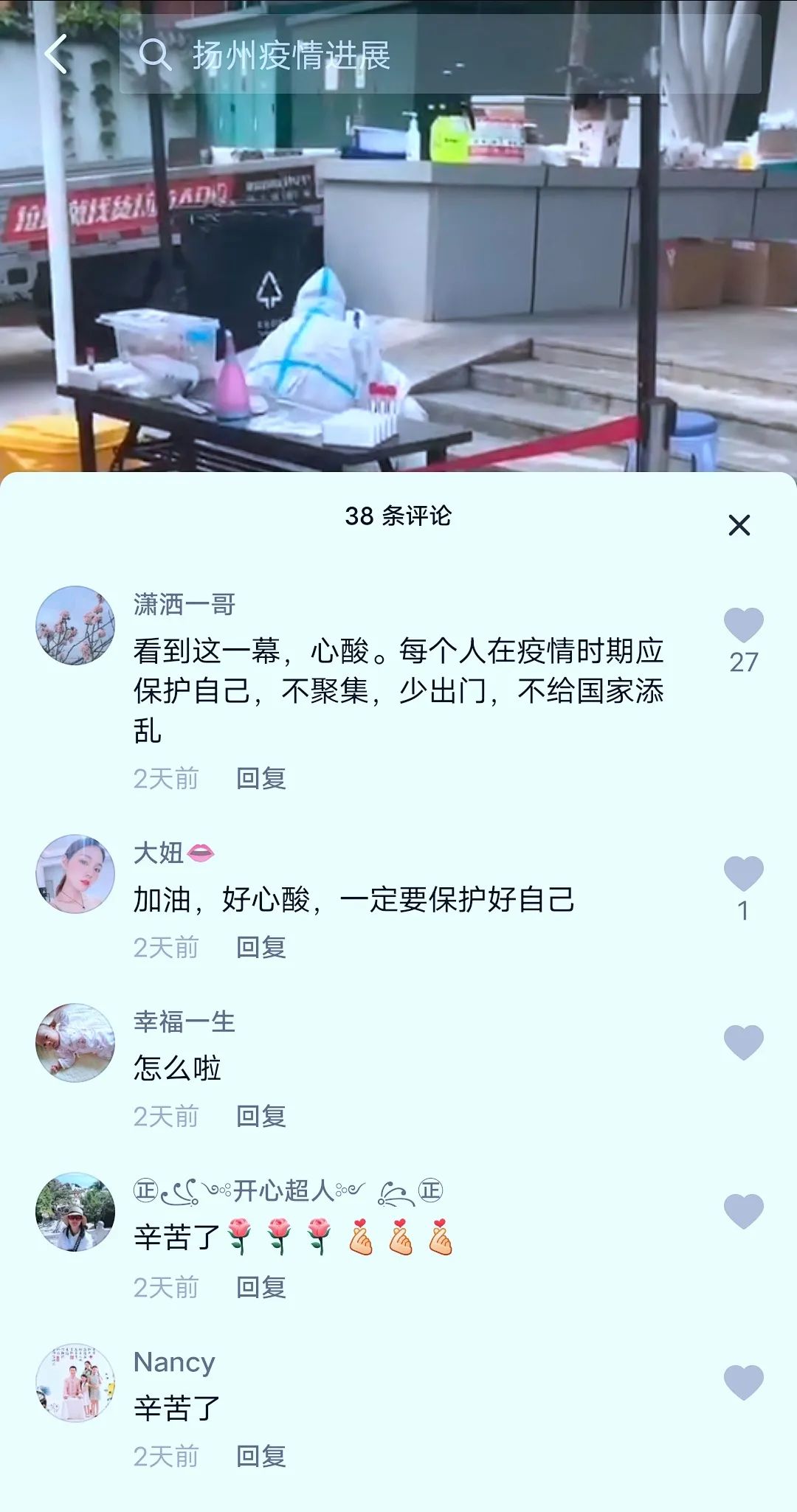Open 潇洒一哥's profile avatar
This screenshot has width=797, height=1512.
[75, 625]
